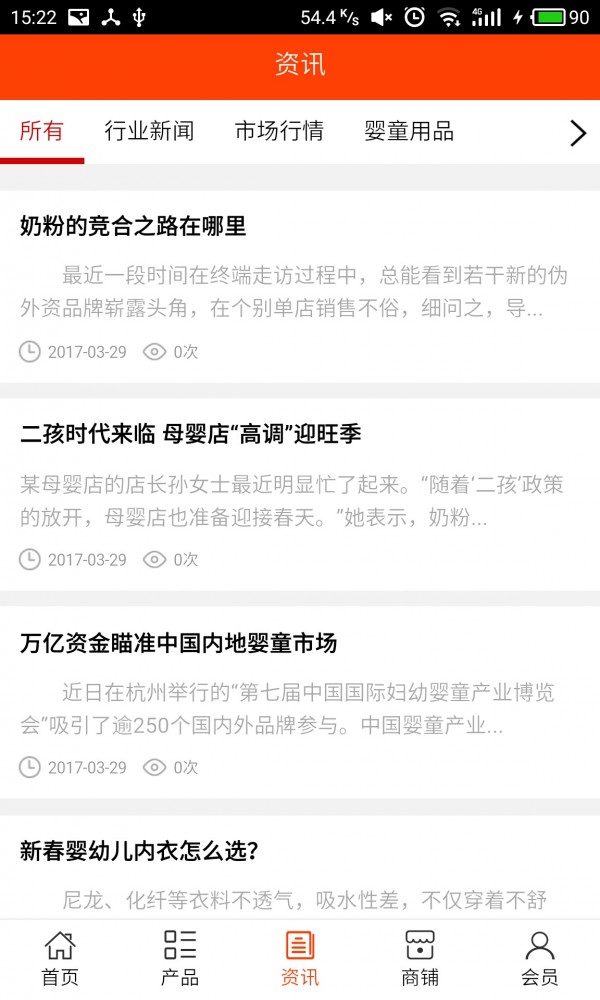Tap the right arrow to show more categories
The height and width of the screenshot is (1000, 600).
(577, 133)
